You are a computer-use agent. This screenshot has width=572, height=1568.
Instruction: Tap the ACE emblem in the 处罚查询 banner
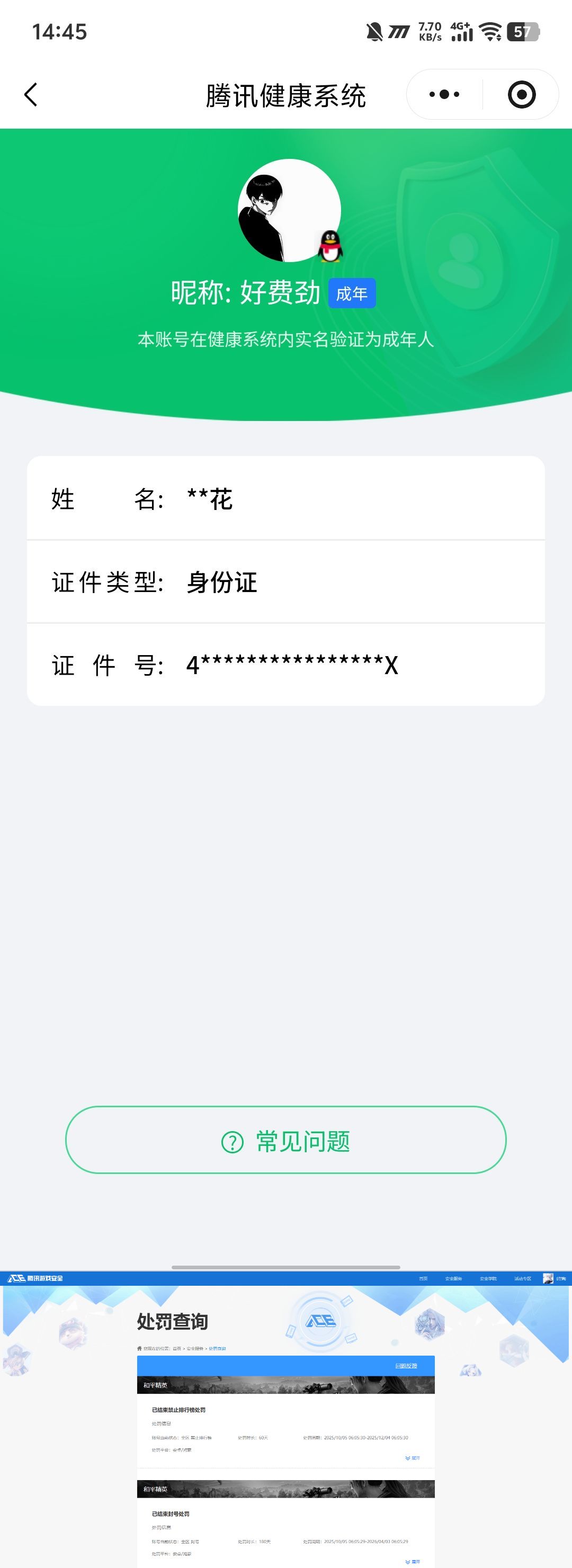point(321,1320)
